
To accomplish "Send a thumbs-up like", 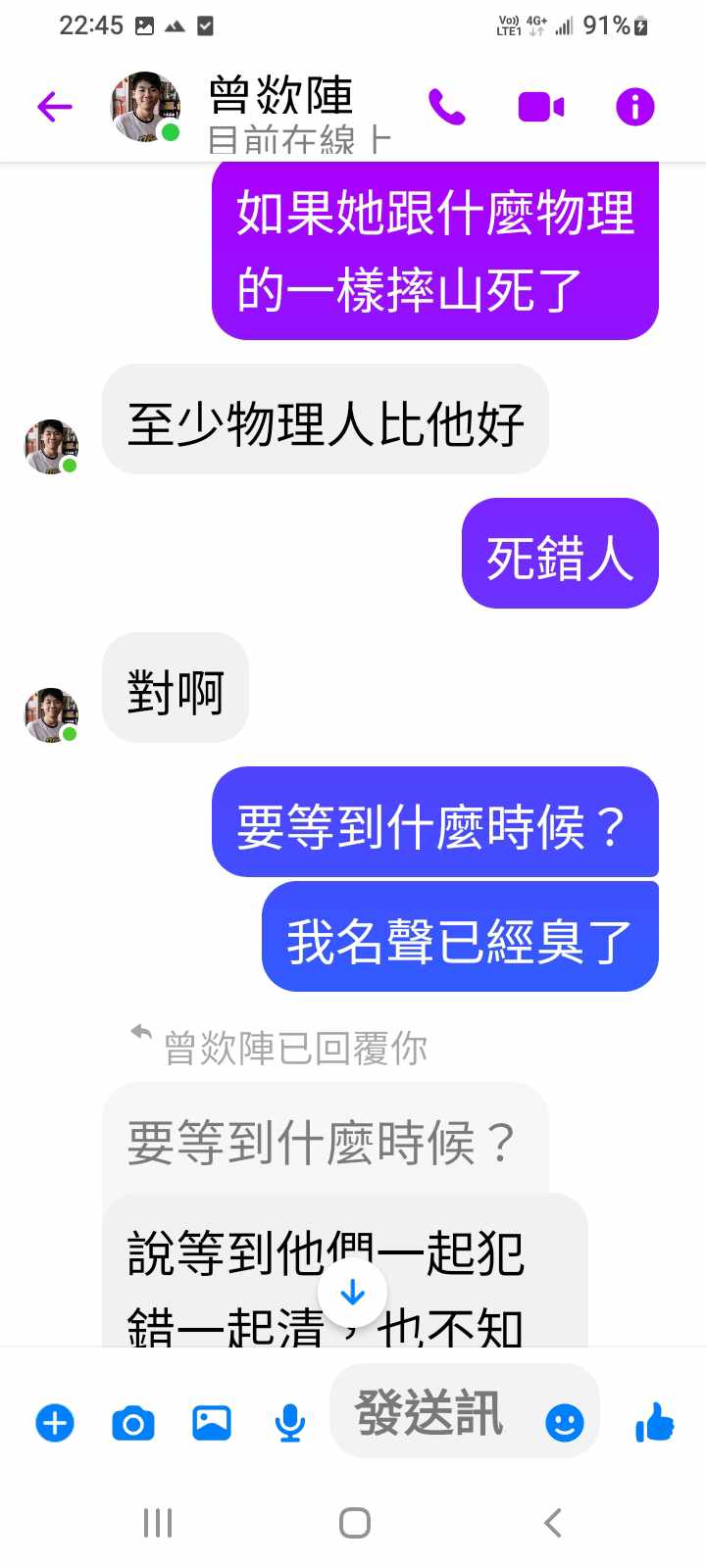I will 654,1422.
